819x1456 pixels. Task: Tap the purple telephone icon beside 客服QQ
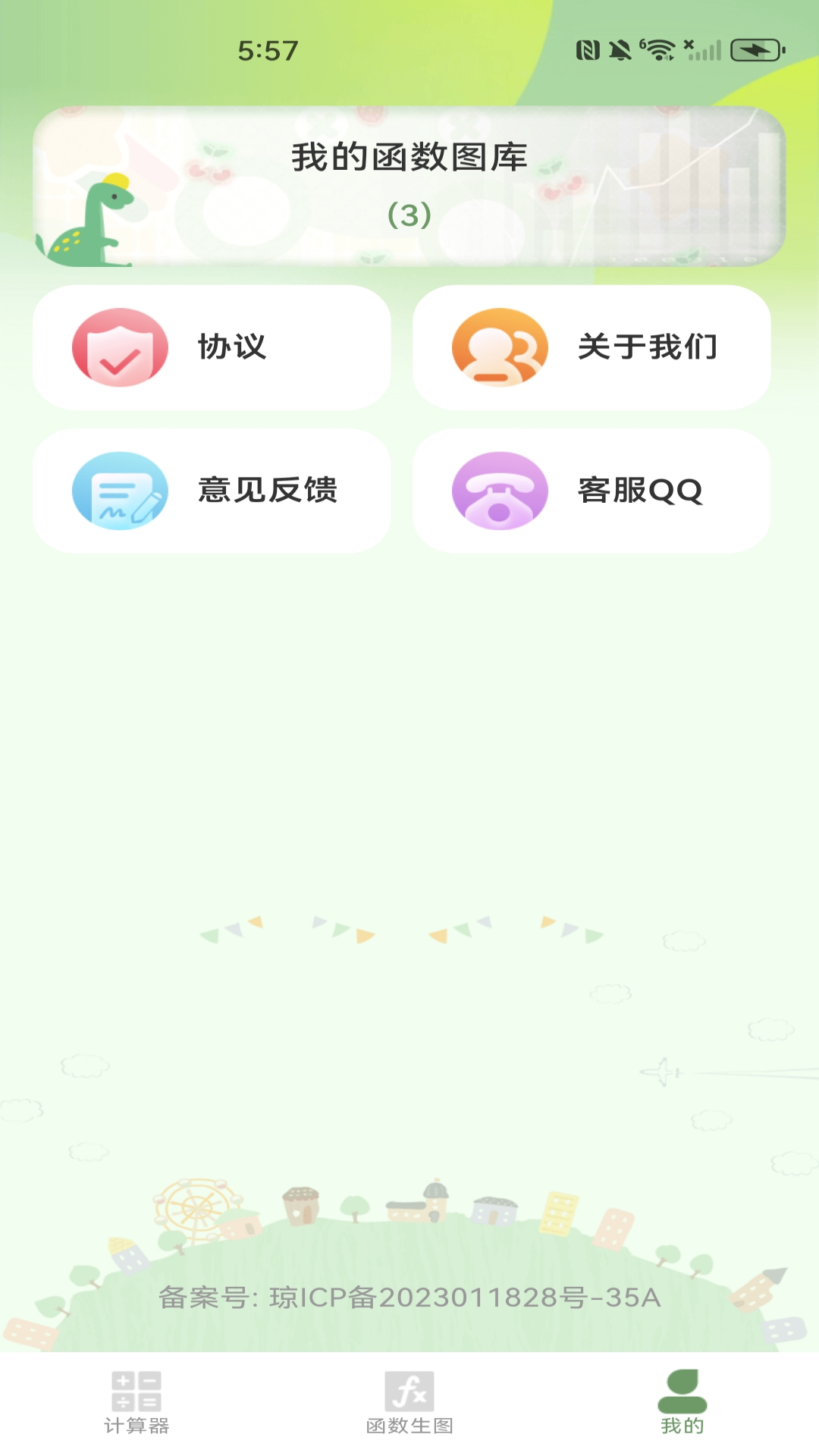[498, 490]
